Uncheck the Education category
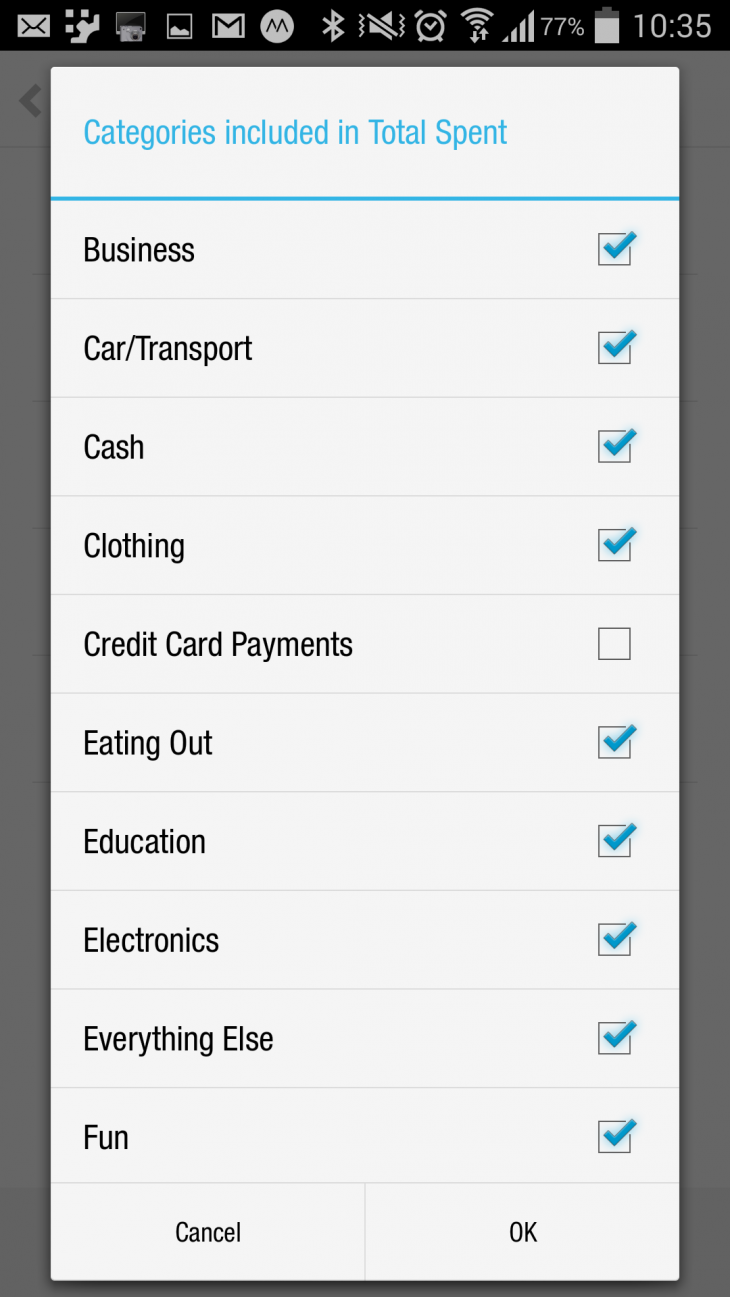Screen dimensions: 730x1297 tap(614, 841)
